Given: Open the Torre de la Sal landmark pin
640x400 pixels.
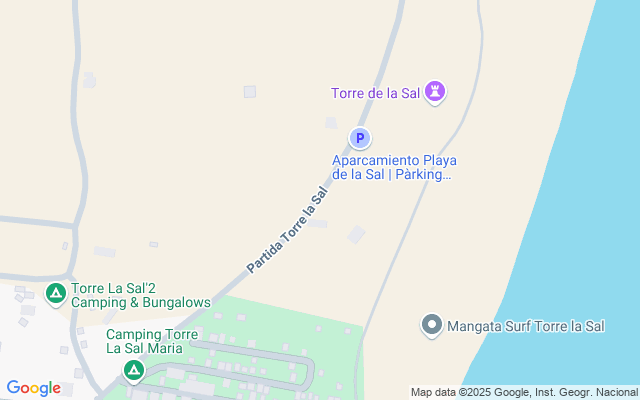Looking at the screenshot, I should (x=435, y=93).
